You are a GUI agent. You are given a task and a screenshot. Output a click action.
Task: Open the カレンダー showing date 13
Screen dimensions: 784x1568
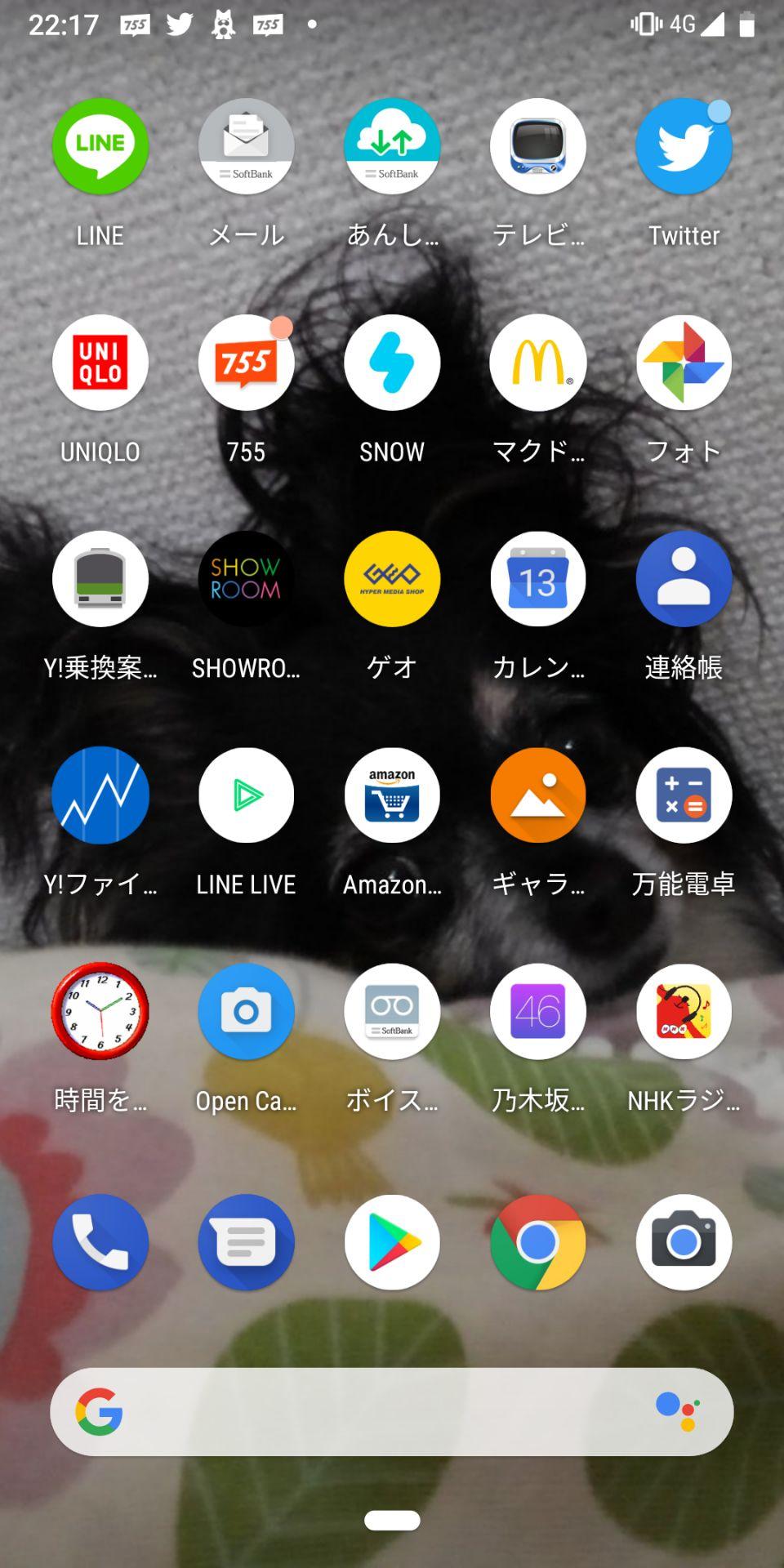[537, 578]
